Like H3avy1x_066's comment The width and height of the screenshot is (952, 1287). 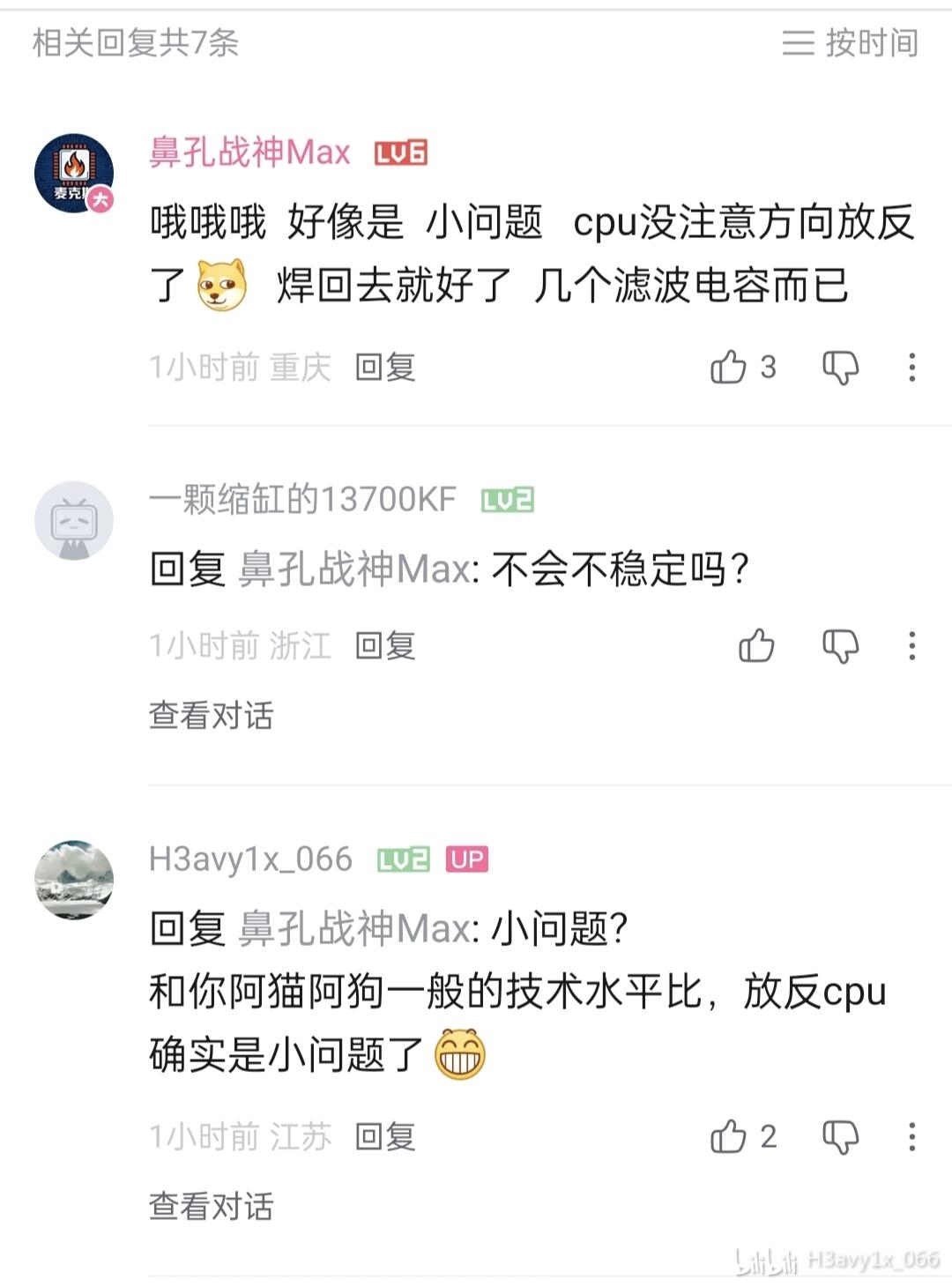(729, 1136)
